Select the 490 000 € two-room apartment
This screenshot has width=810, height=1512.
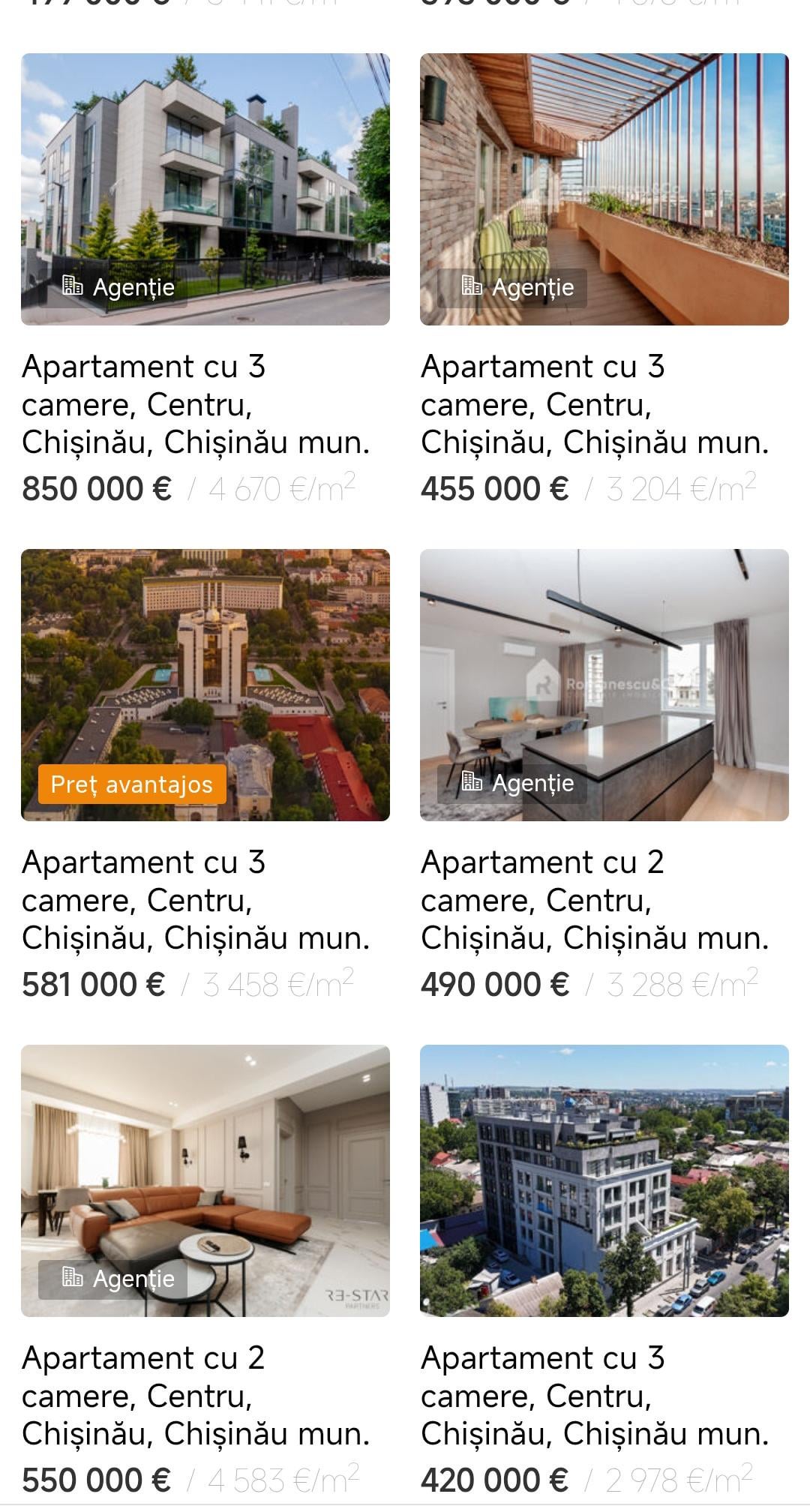pos(604,685)
